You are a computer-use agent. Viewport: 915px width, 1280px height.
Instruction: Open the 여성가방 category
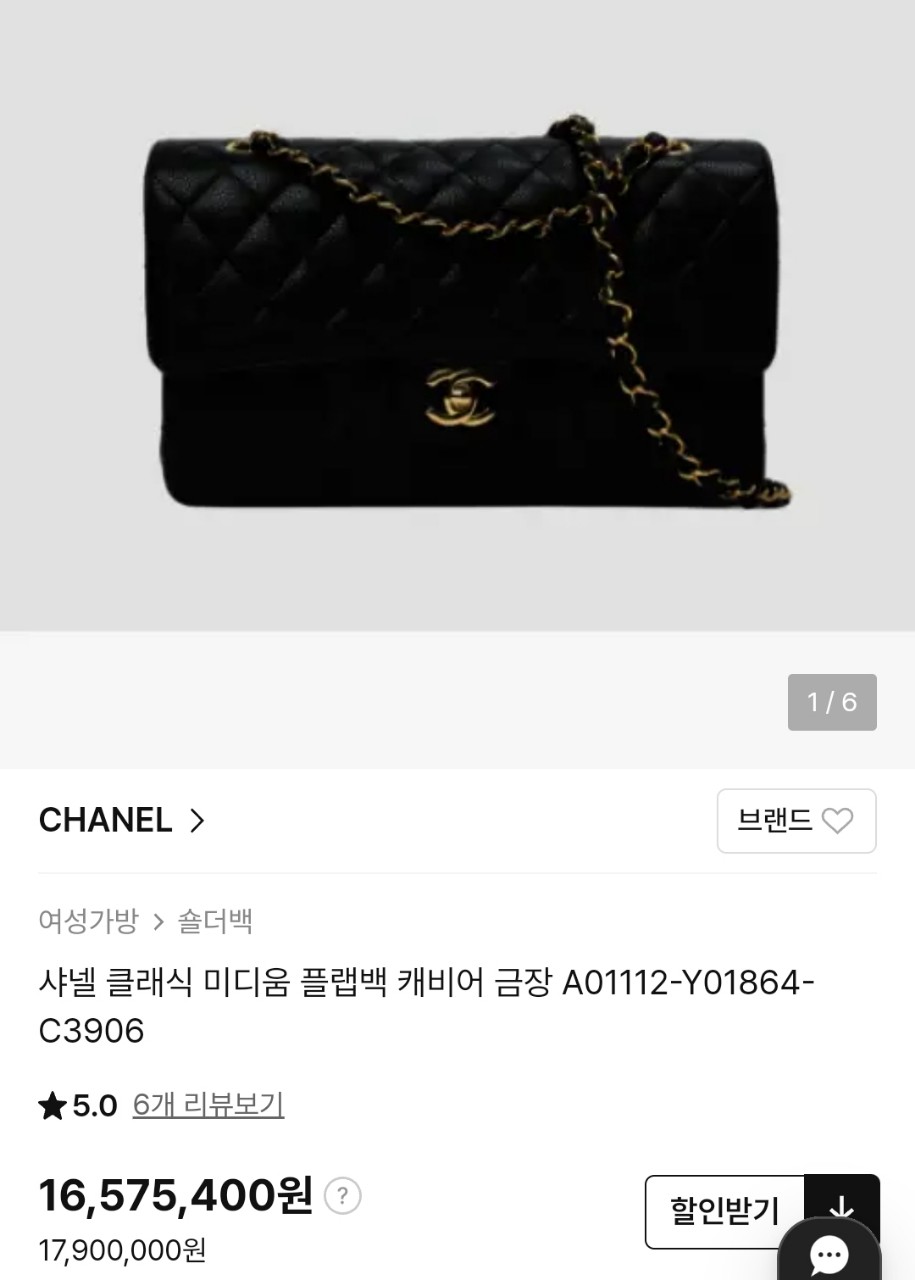tap(88, 921)
